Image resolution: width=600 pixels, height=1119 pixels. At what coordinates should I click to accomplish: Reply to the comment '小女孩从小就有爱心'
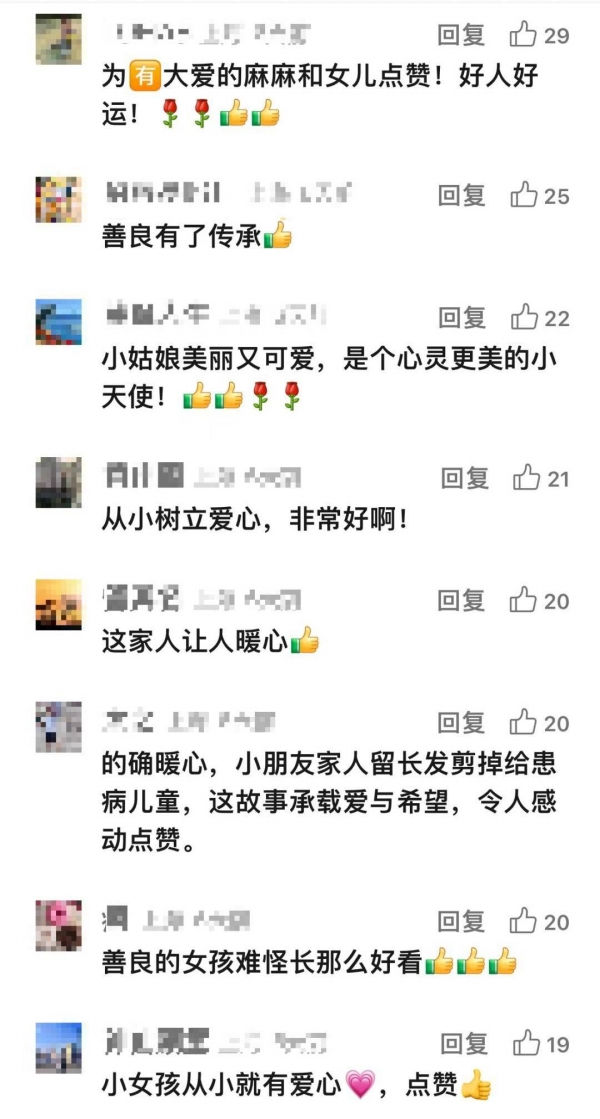(x=463, y=1044)
